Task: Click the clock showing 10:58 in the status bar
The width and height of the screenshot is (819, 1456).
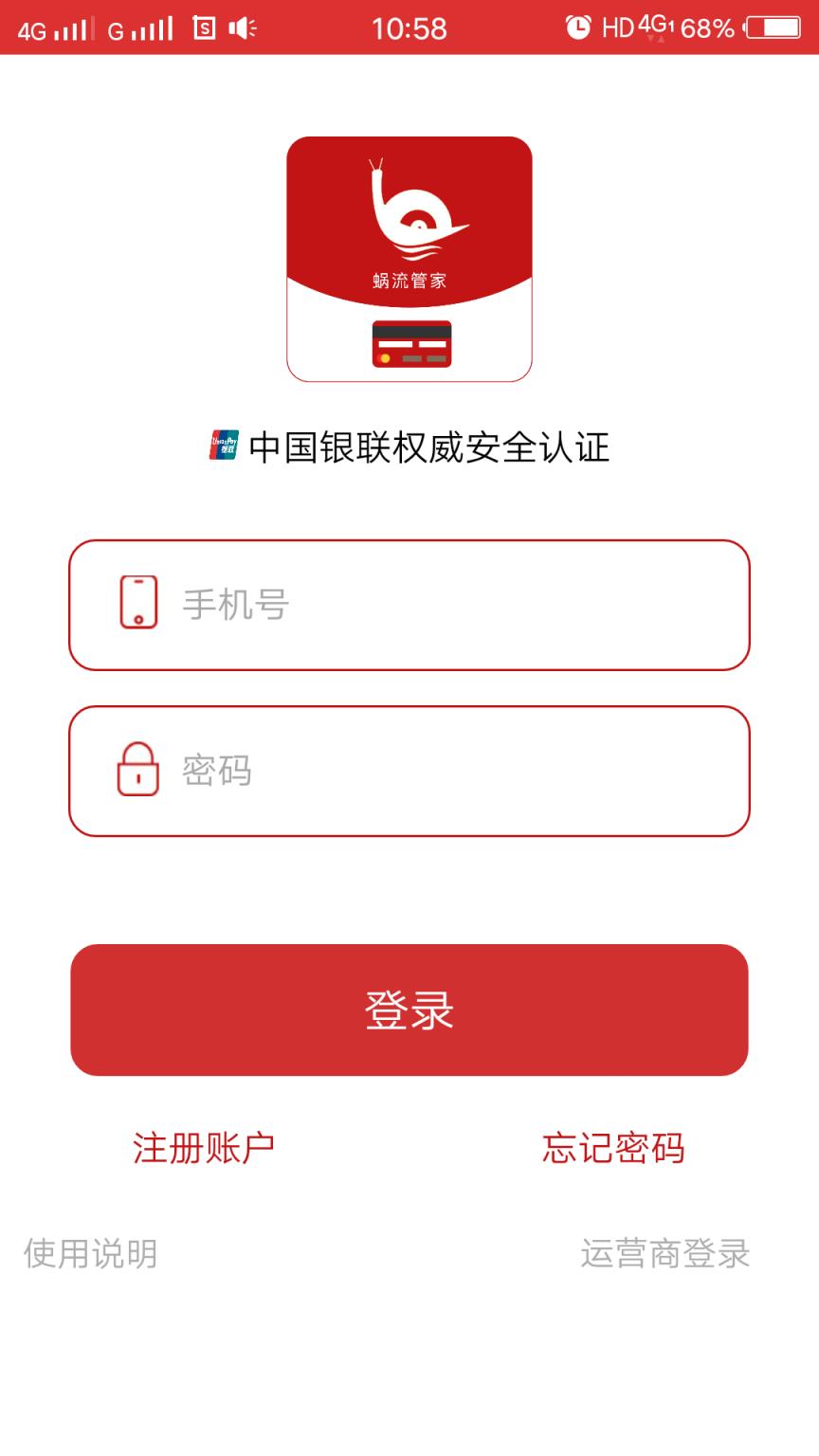Action: [409, 28]
